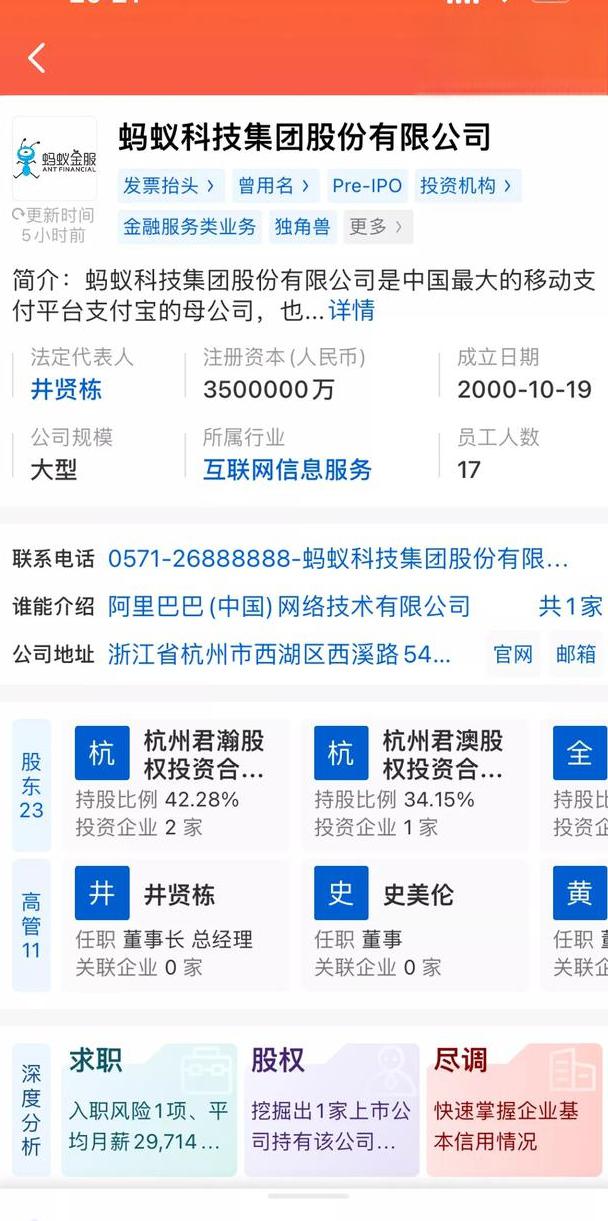Call the 0571-26888888 contact number
This screenshot has height=1221, width=608.
coord(337,558)
